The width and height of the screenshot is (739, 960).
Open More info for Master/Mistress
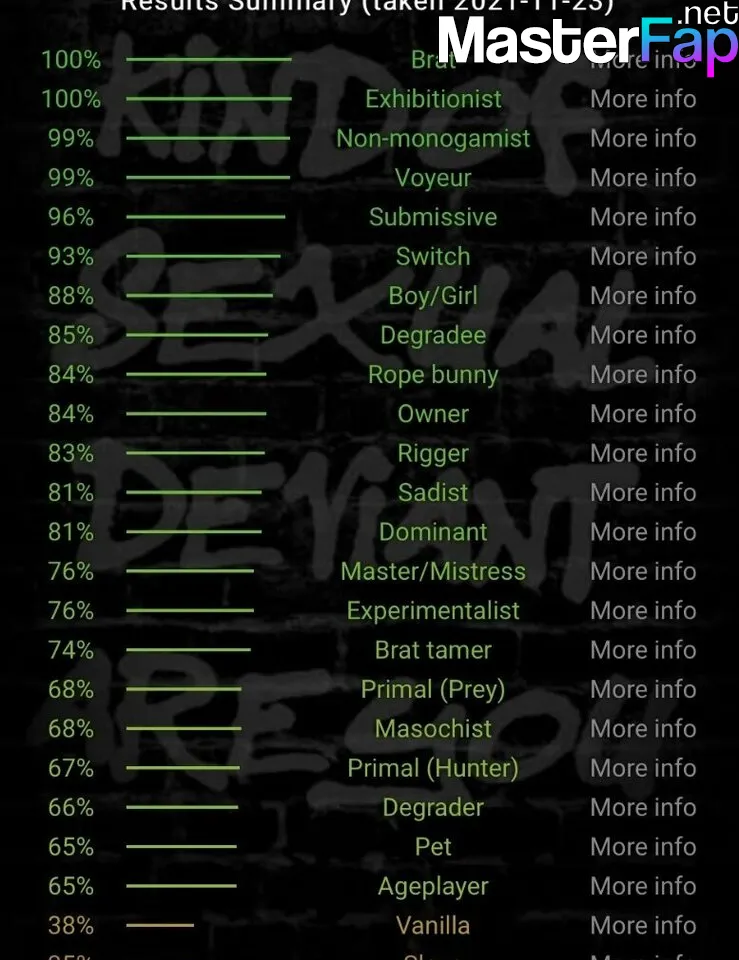pos(643,571)
